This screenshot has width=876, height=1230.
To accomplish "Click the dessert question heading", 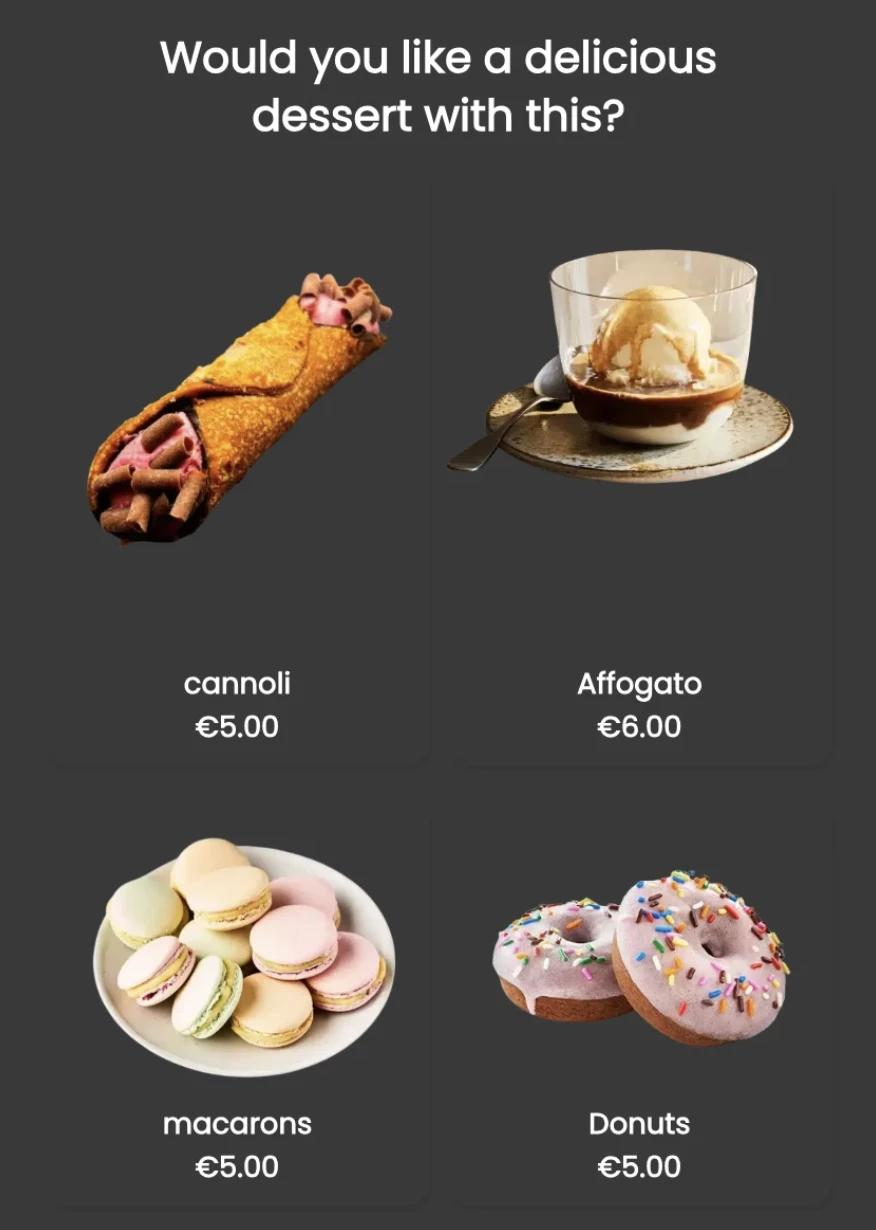I will point(438,87).
